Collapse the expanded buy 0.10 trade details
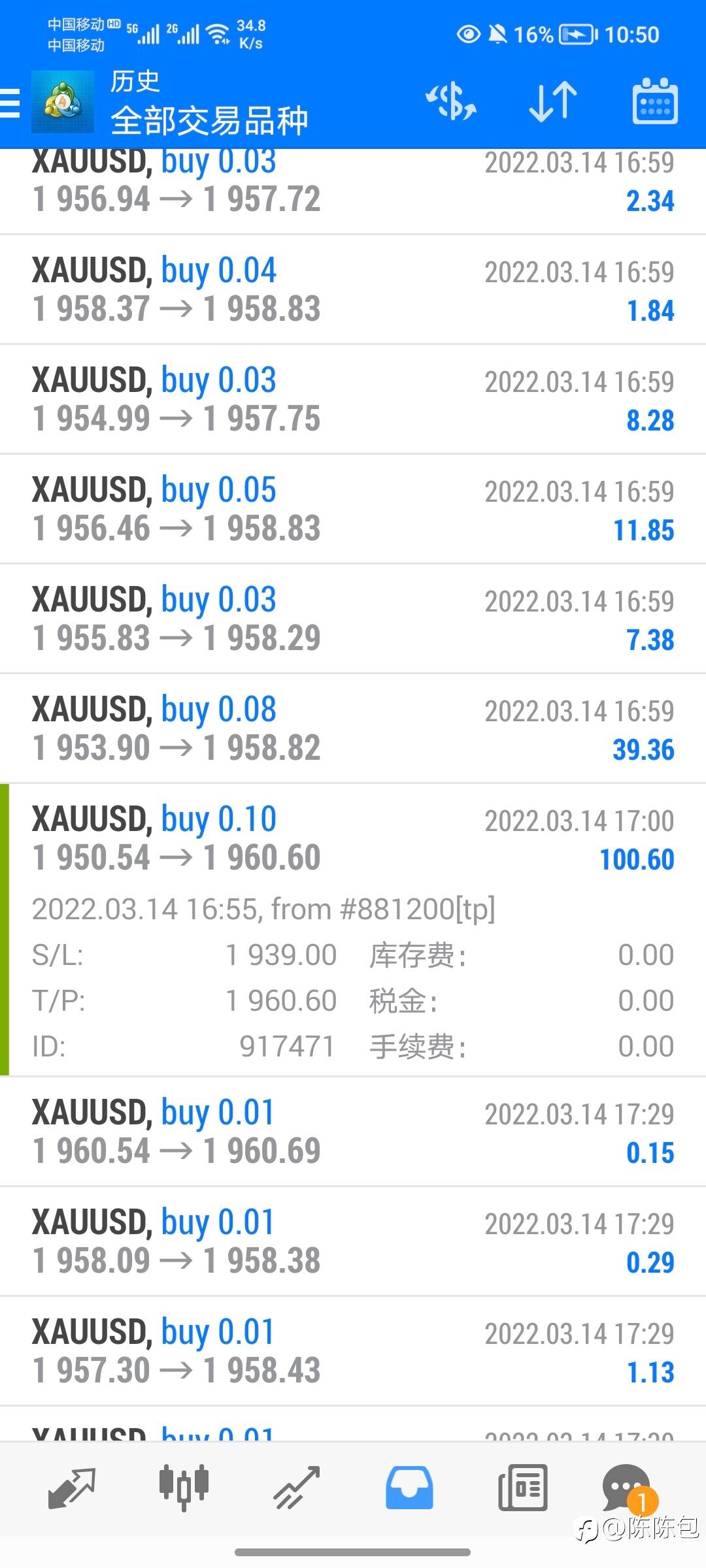The image size is (706, 1568). [x=353, y=838]
